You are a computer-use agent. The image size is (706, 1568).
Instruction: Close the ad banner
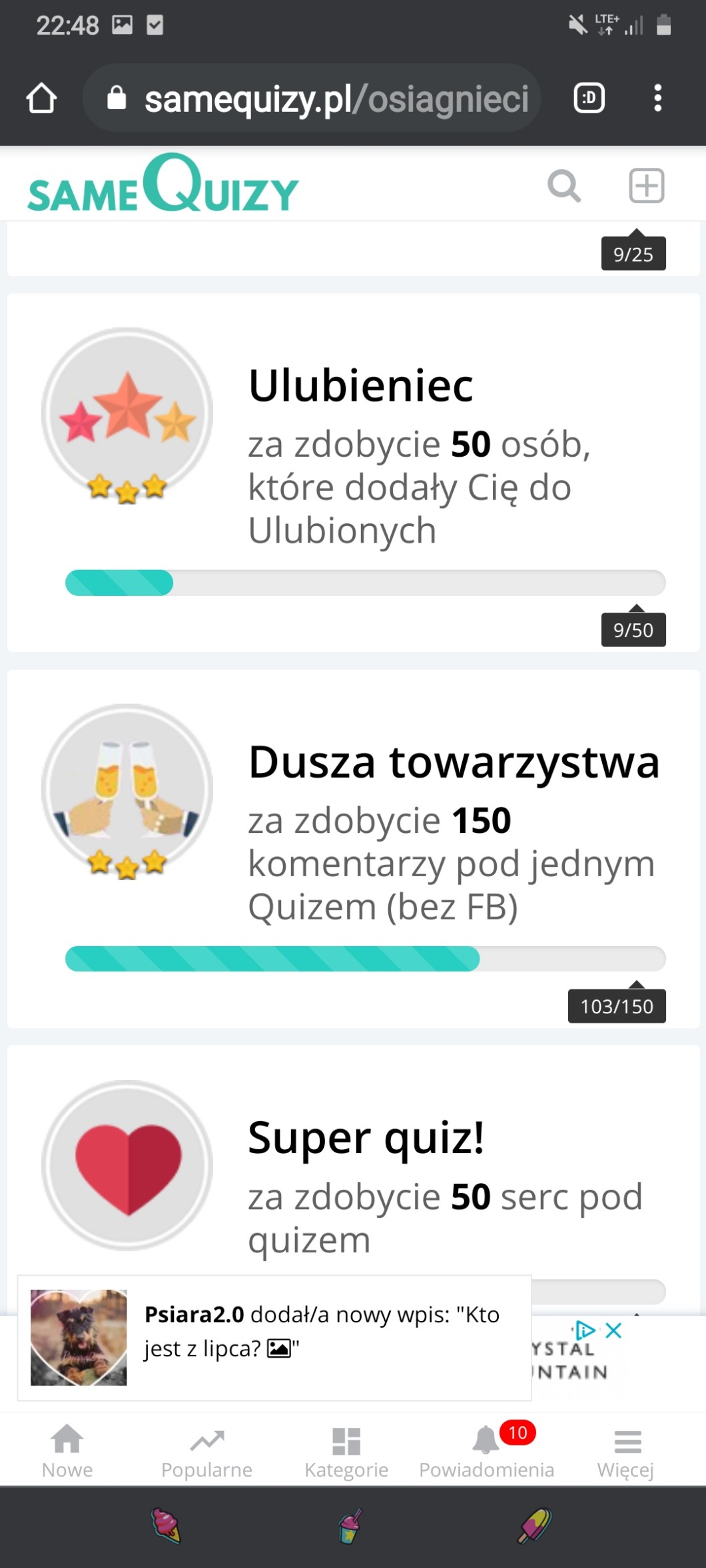[613, 1331]
